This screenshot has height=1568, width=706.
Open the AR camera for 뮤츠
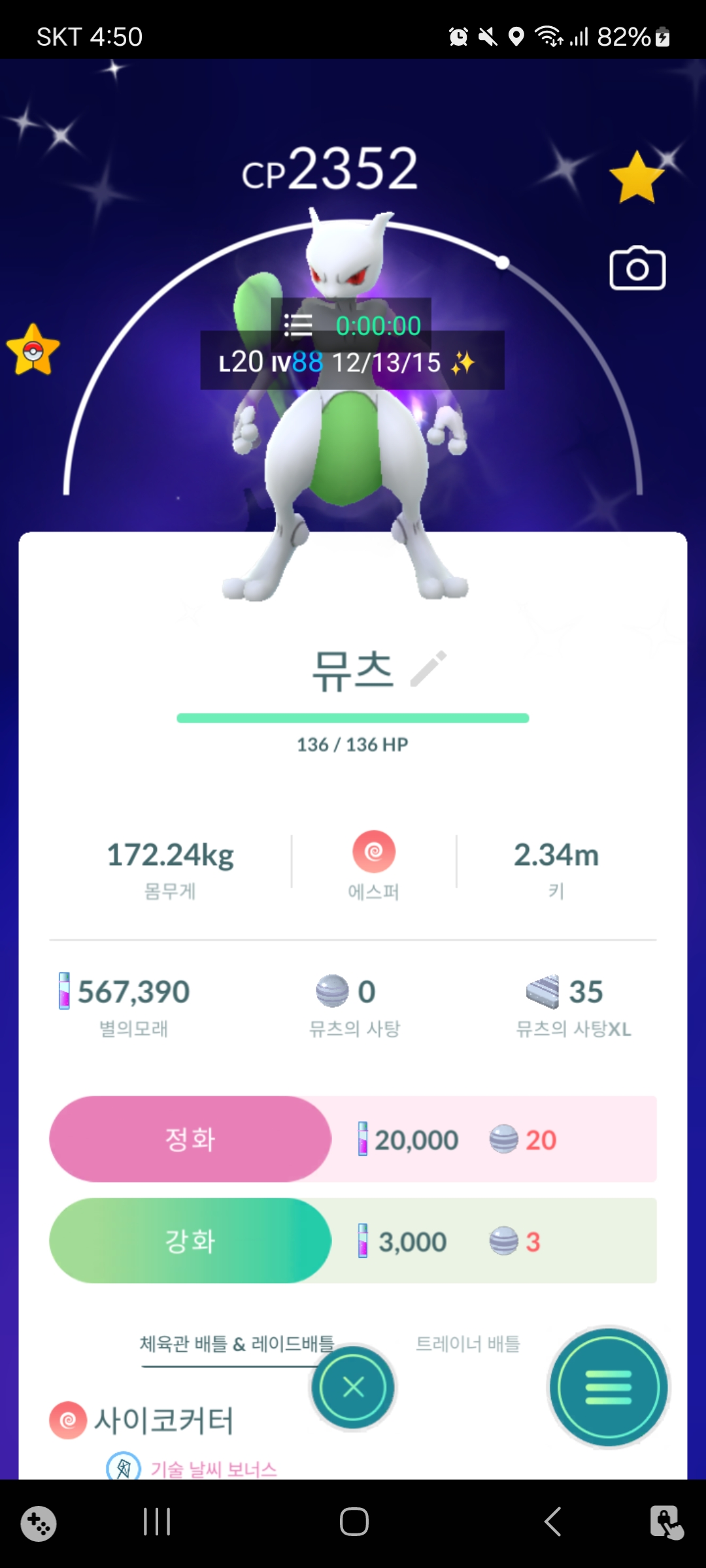click(x=637, y=269)
